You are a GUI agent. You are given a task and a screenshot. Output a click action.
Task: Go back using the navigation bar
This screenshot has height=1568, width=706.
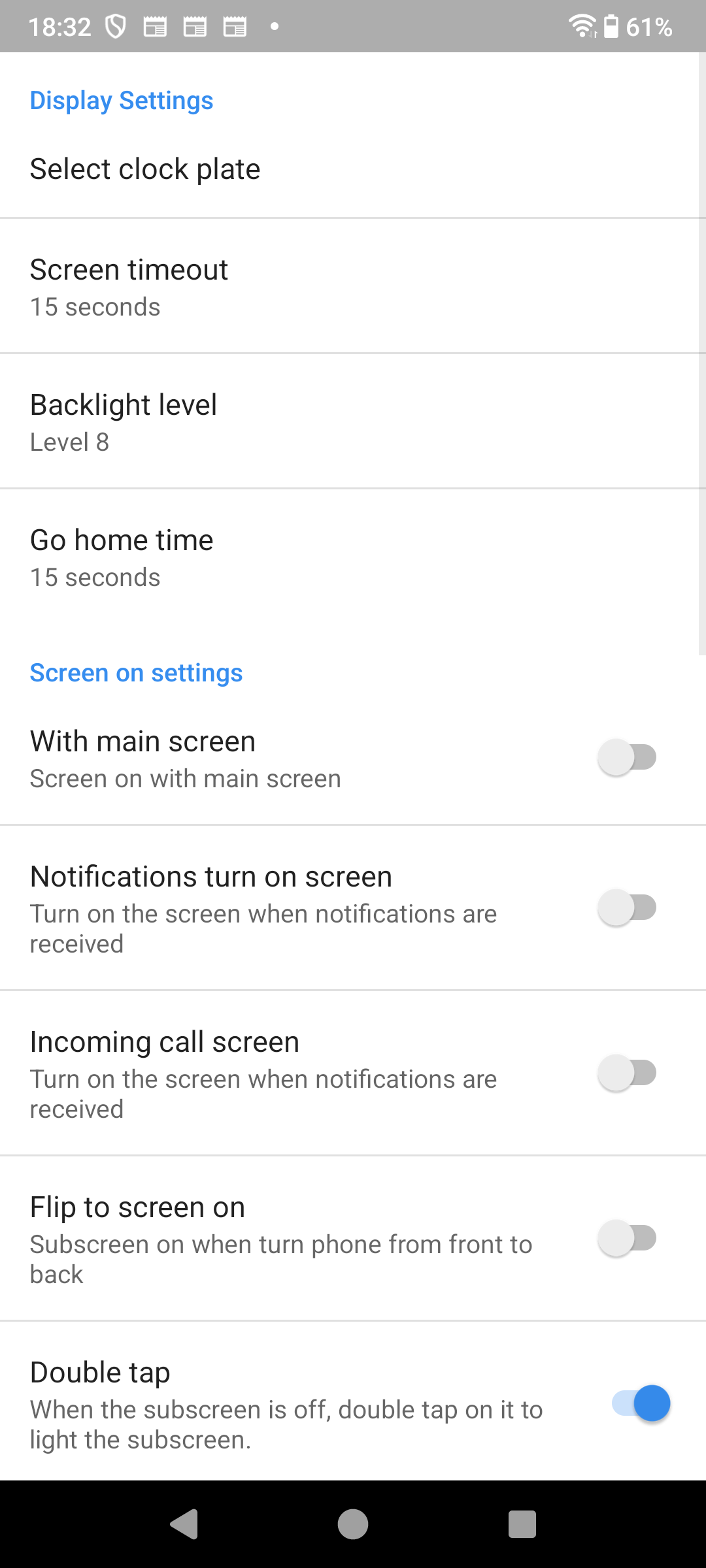(184, 1524)
